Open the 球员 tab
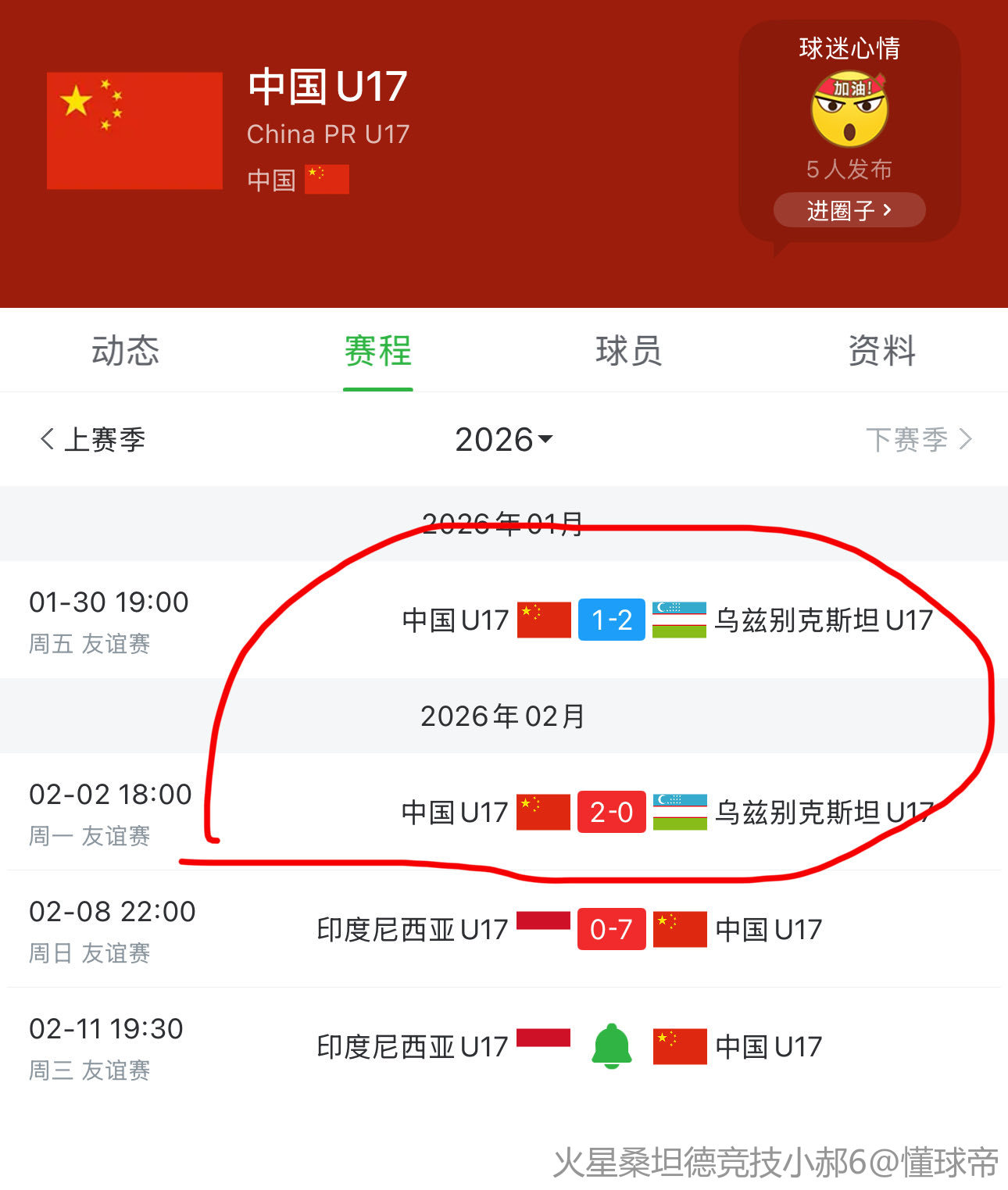The image size is (1008, 1190). click(x=629, y=351)
